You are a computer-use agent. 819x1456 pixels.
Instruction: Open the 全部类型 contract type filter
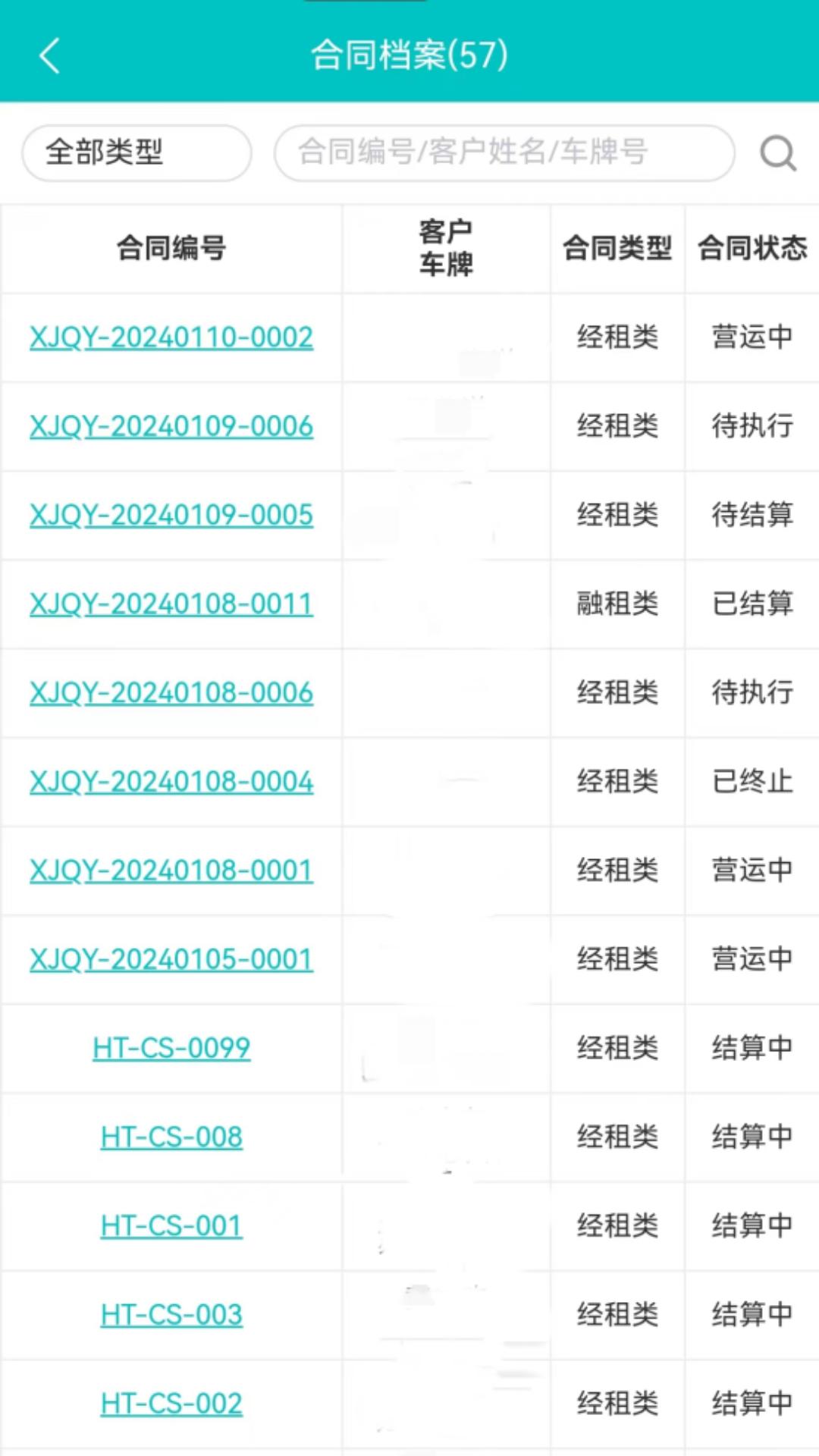click(136, 152)
